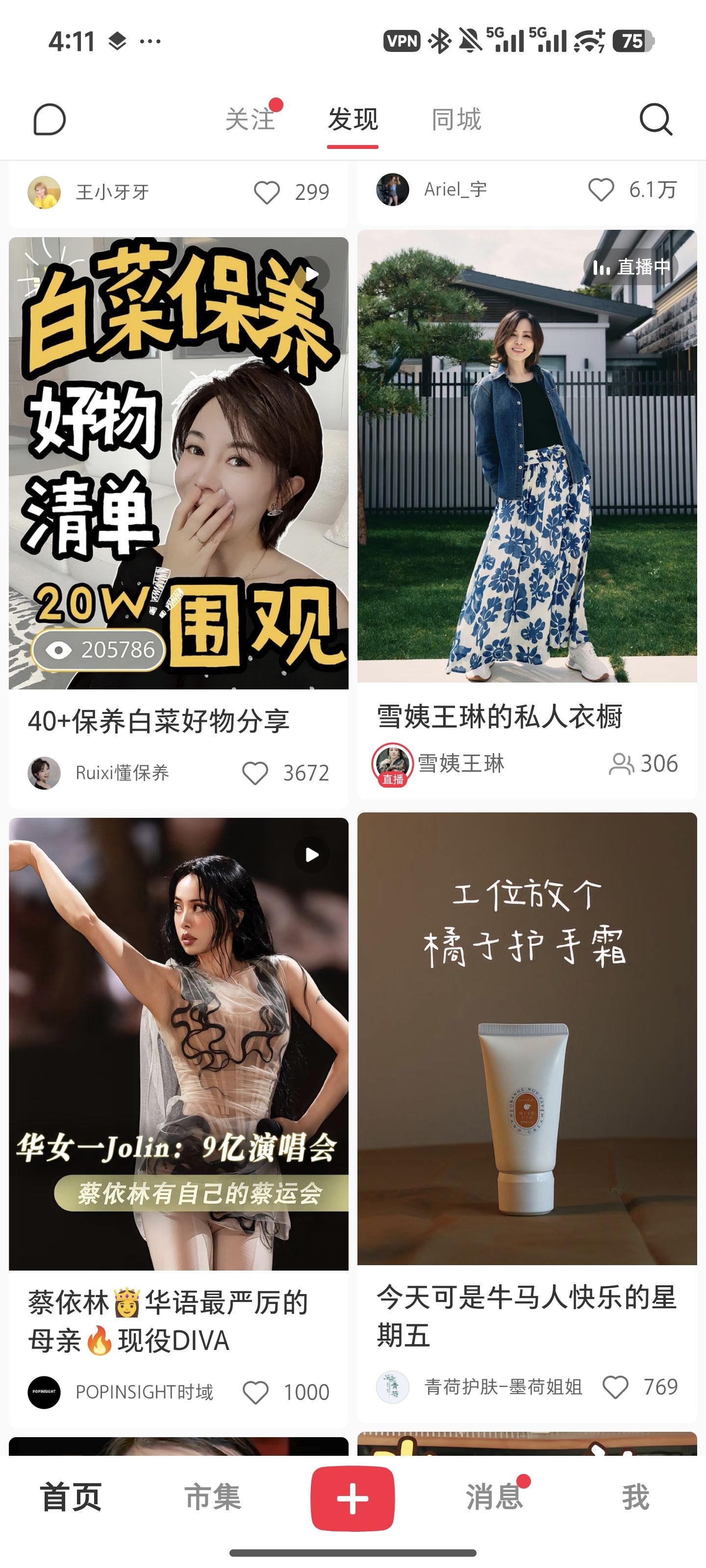Go to the 消息 messages tab
The image size is (706, 1568).
[x=494, y=1497]
